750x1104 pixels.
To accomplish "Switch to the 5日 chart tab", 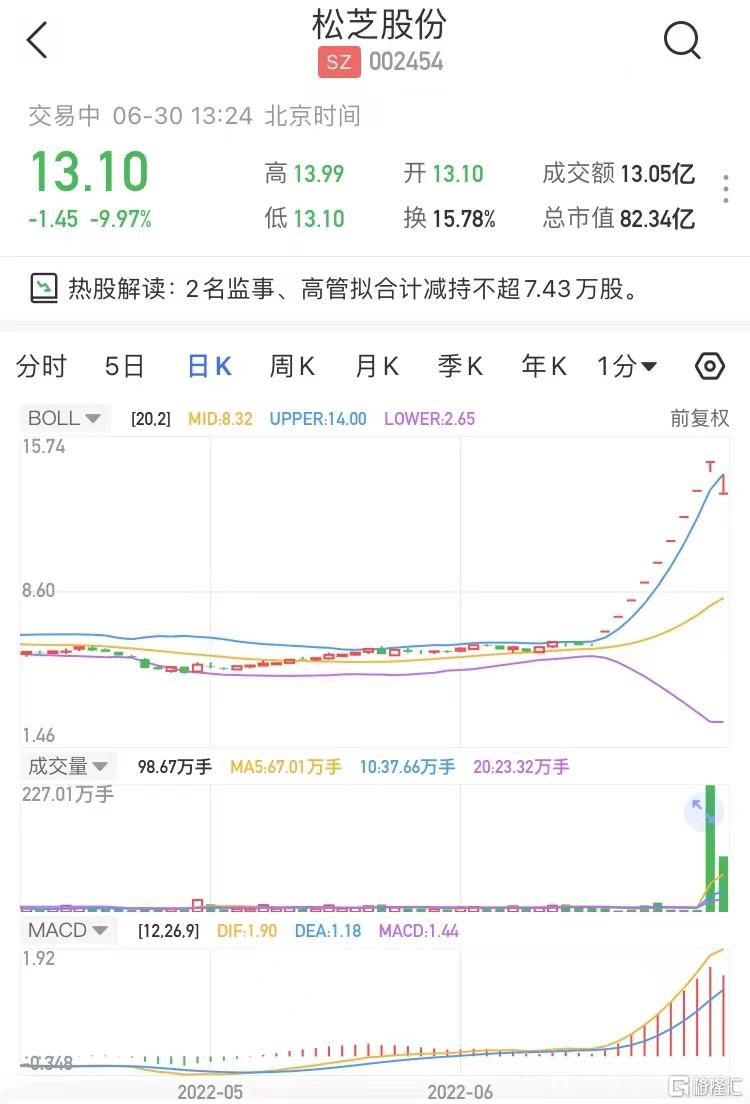I will (x=124, y=367).
